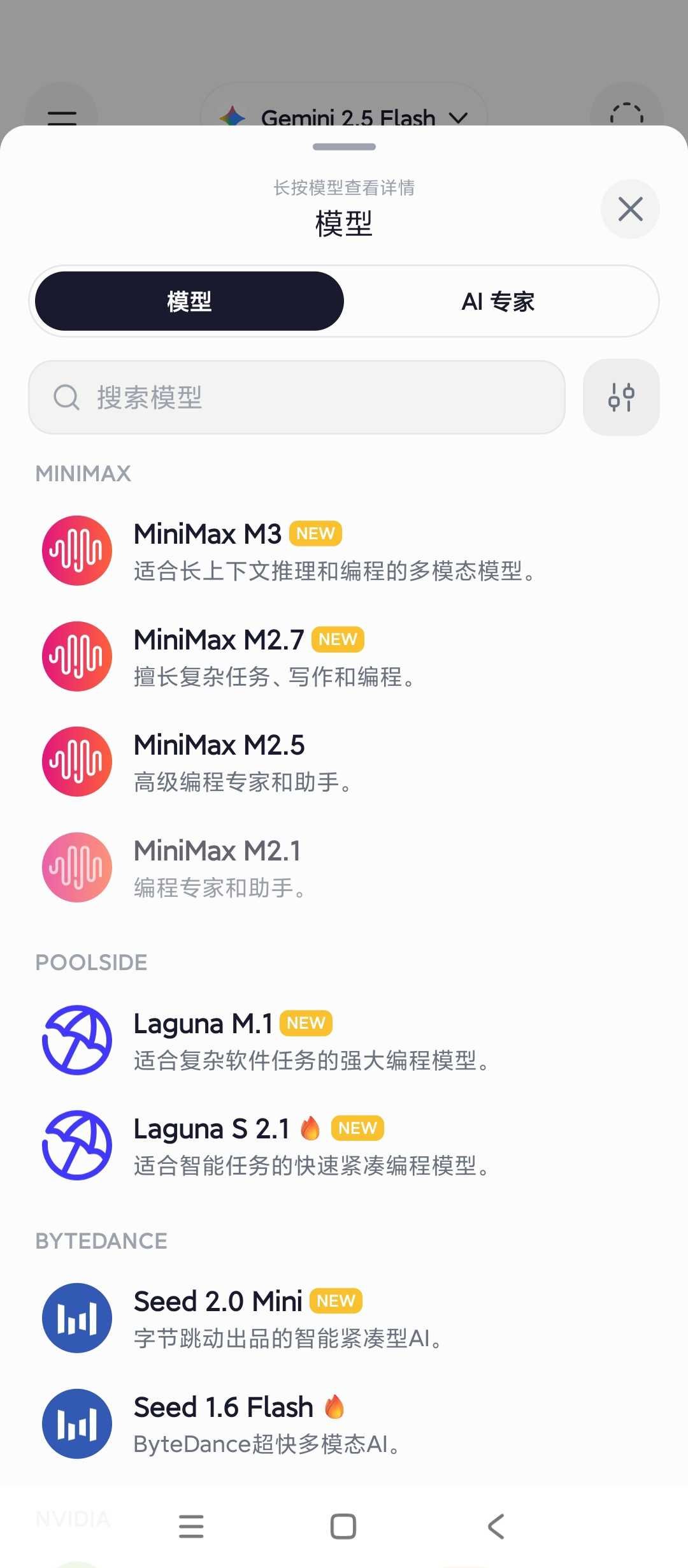Image resolution: width=688 pixels, height=1568 pixels.
Task: Select MiniMax M2.7 from the list
Action: click(344, 657)
